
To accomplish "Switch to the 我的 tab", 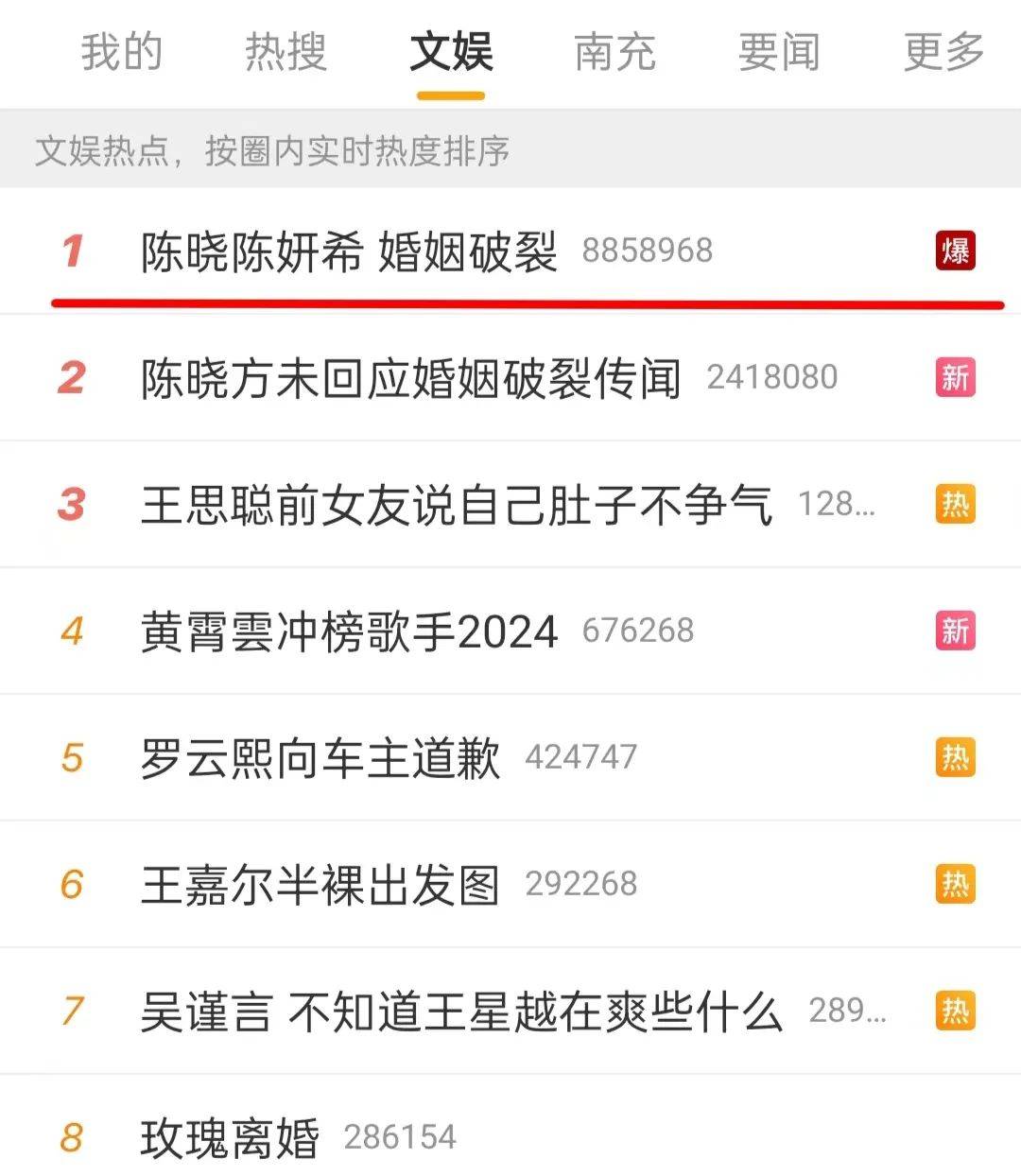I will pos(121,52).
